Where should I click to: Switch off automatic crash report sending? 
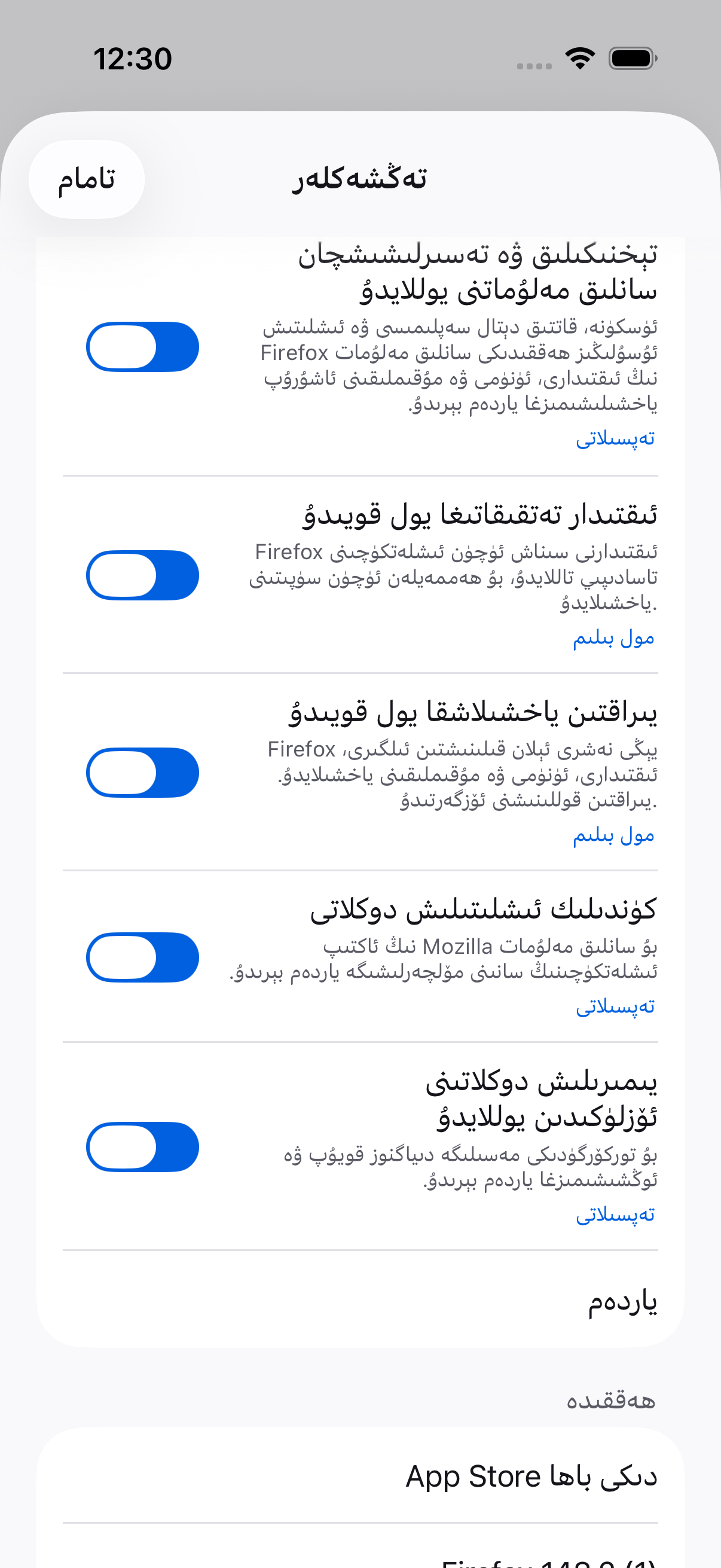142,1147
